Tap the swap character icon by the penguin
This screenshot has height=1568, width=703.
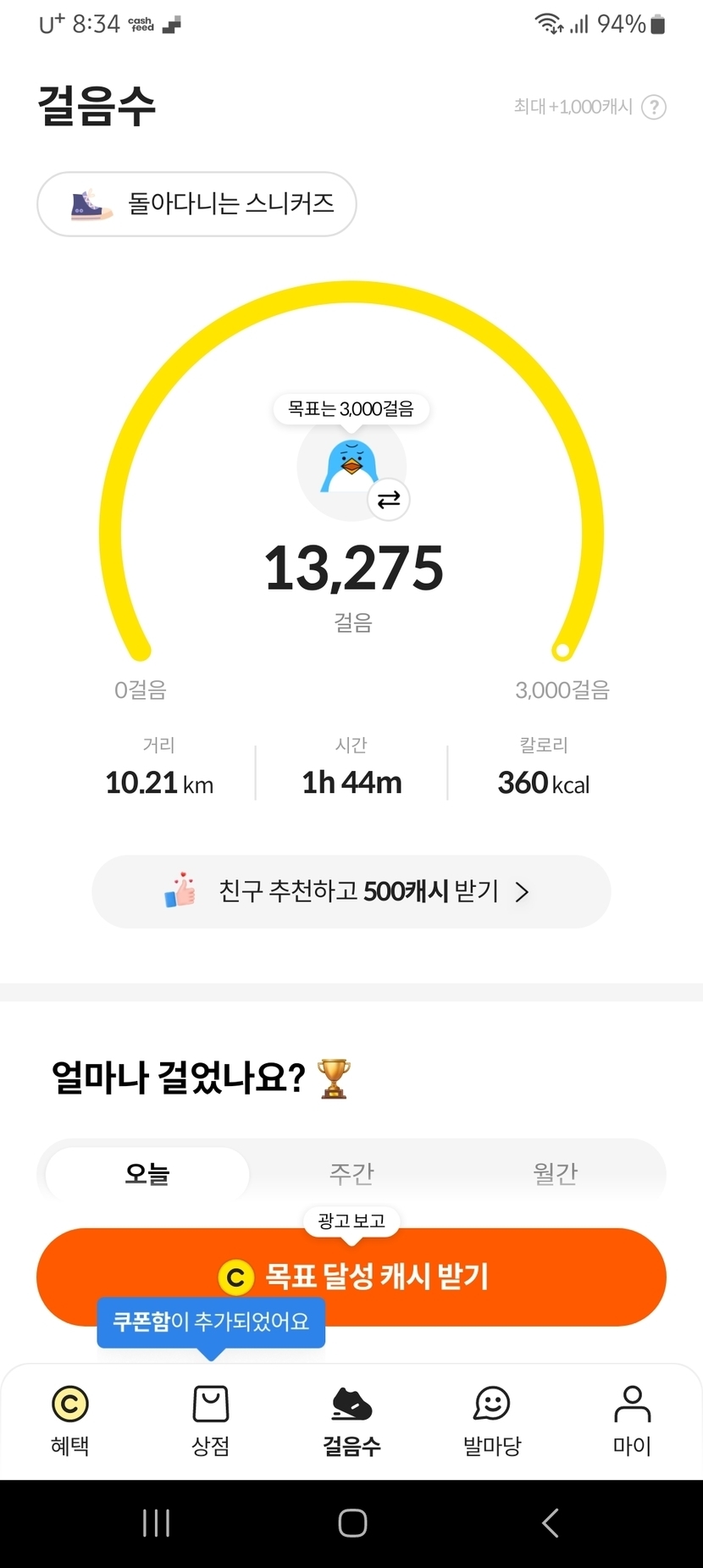389,500
